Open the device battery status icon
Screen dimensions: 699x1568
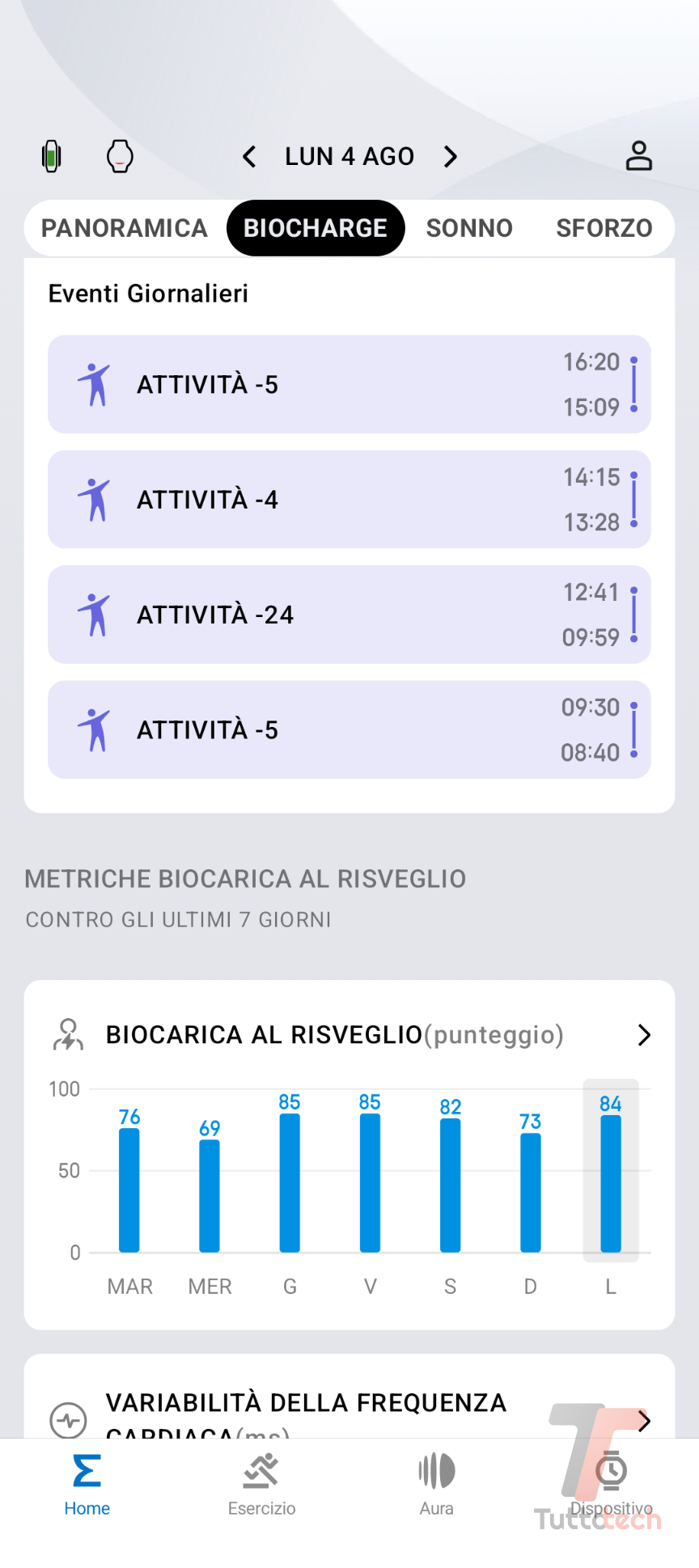(x=52, y=156)
